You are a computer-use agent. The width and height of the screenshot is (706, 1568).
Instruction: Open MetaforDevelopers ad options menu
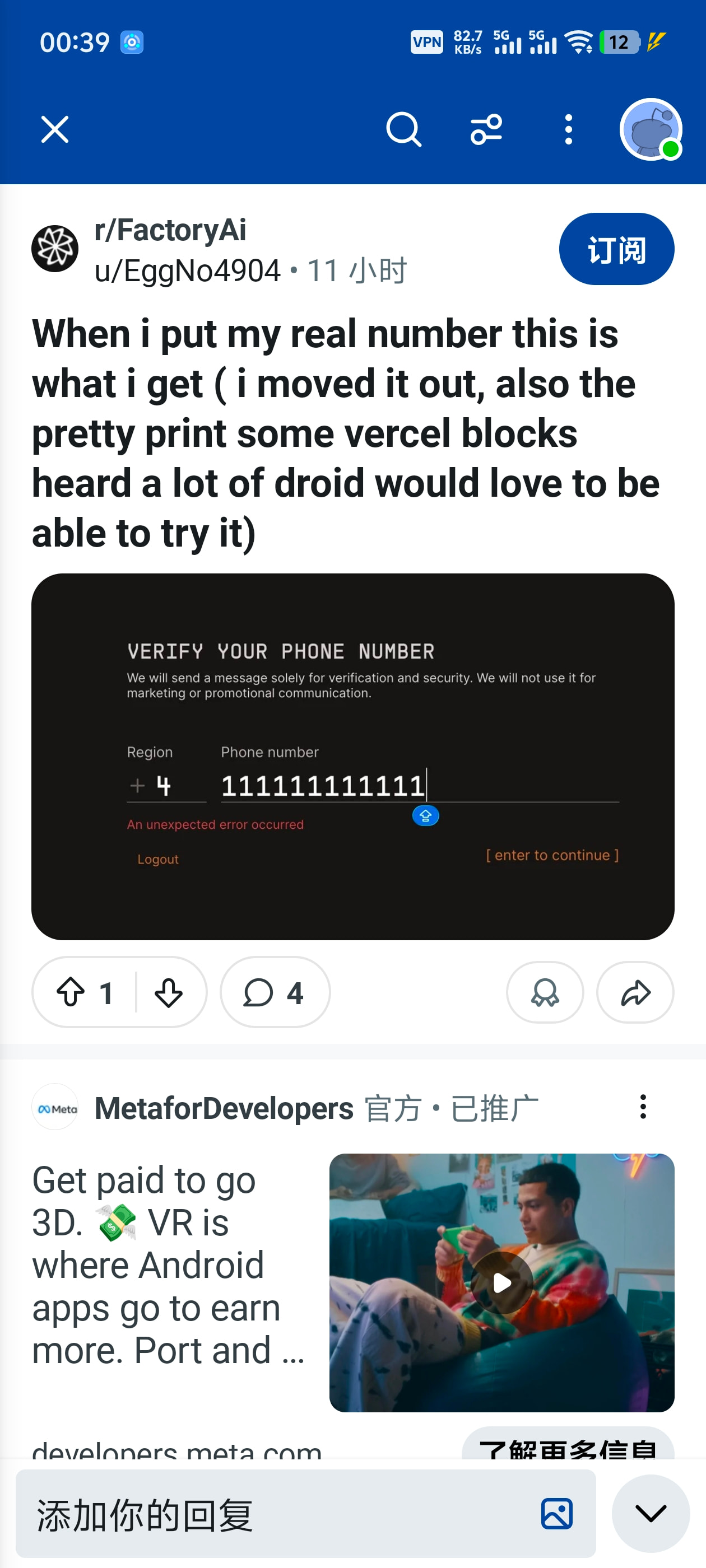[x=643, y=1107]
